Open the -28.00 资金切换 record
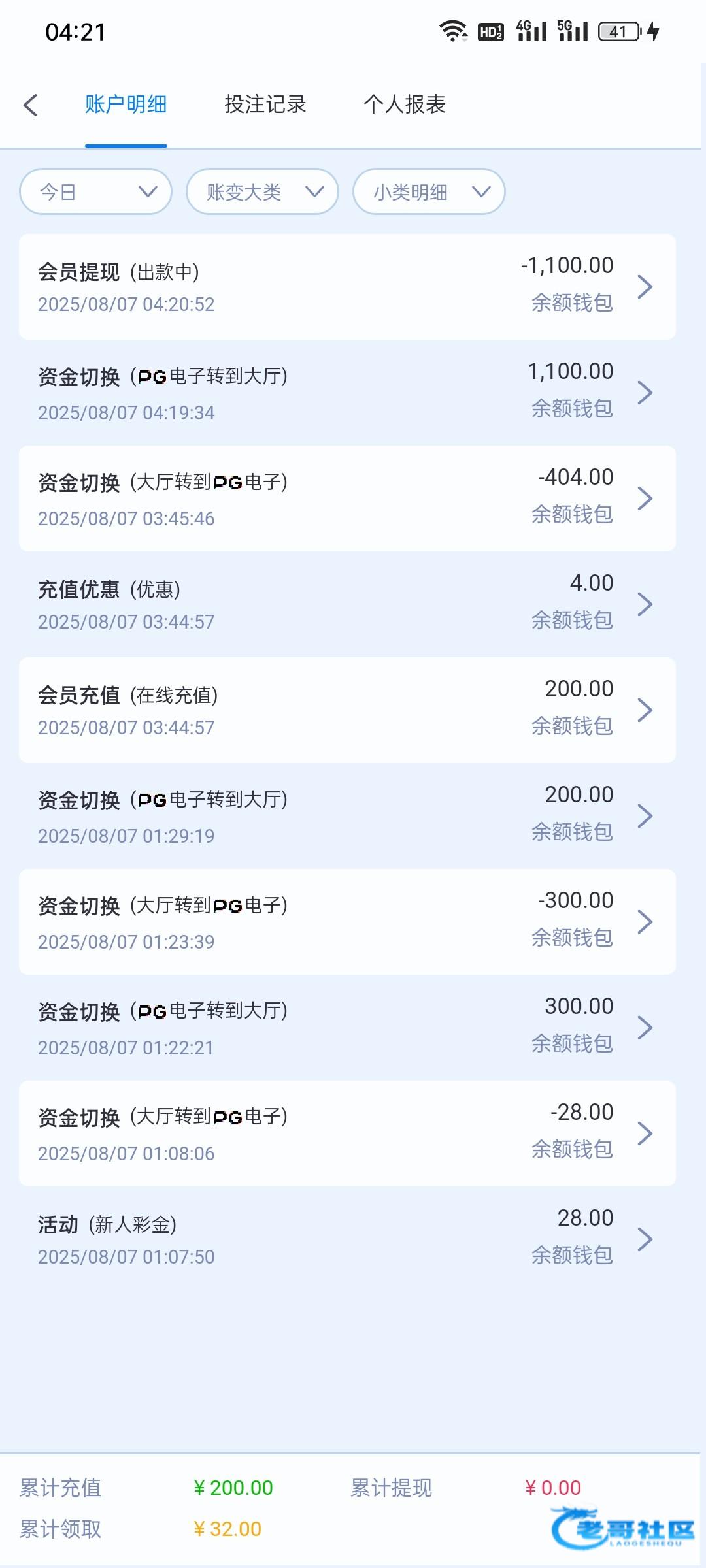The image size is (706, 1568). 347,1134
